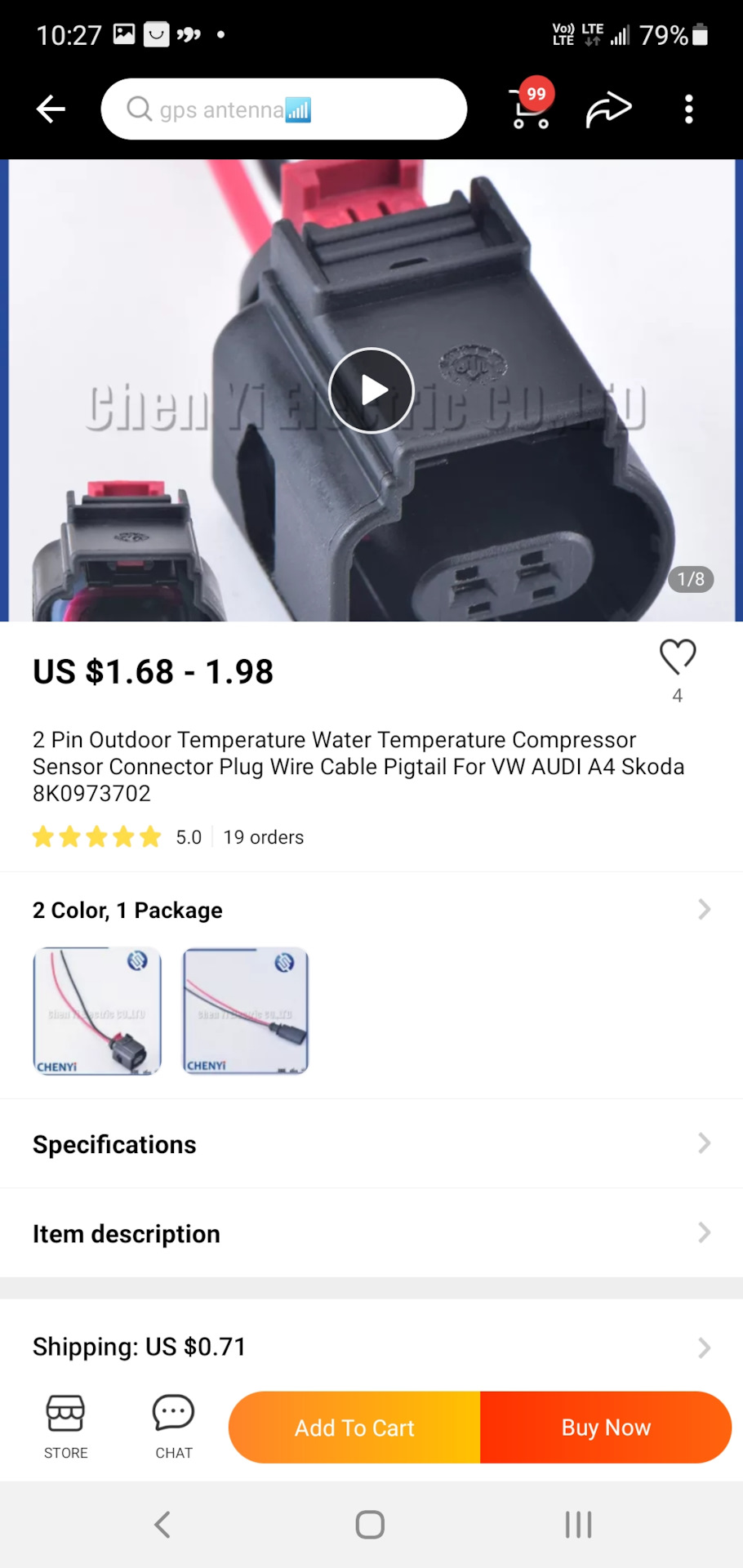Add this item to wishlist
Screen dimensions: 743x1568
677,657
